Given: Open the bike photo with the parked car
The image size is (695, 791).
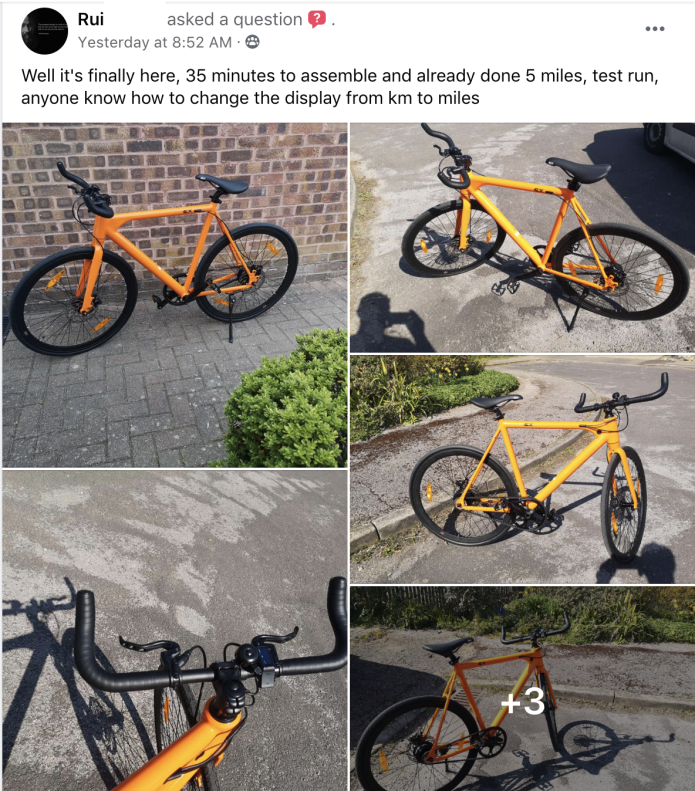Looking at the screenshot, I should click(522, 237).
